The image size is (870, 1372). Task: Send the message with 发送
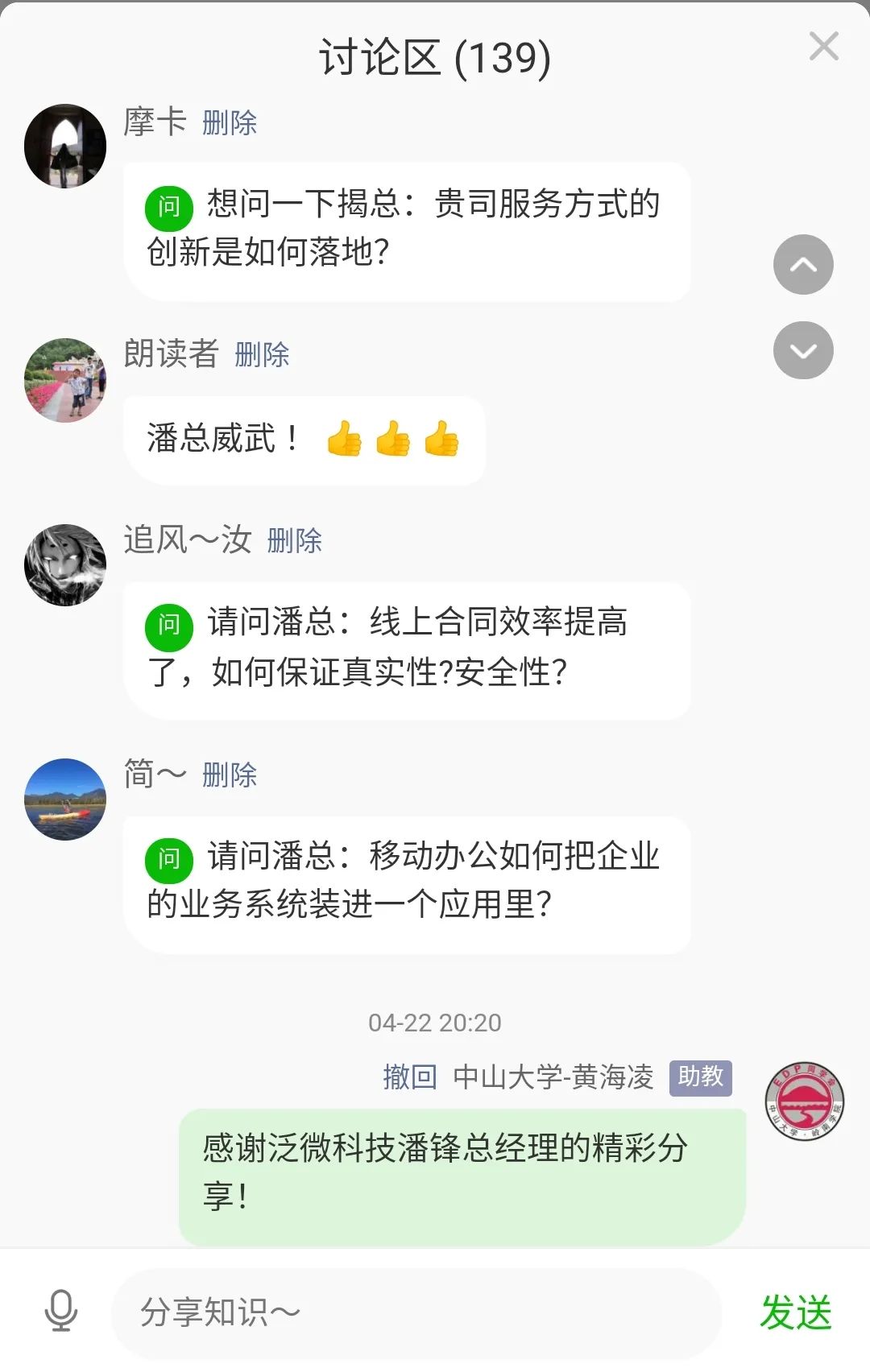point(796,1312)
